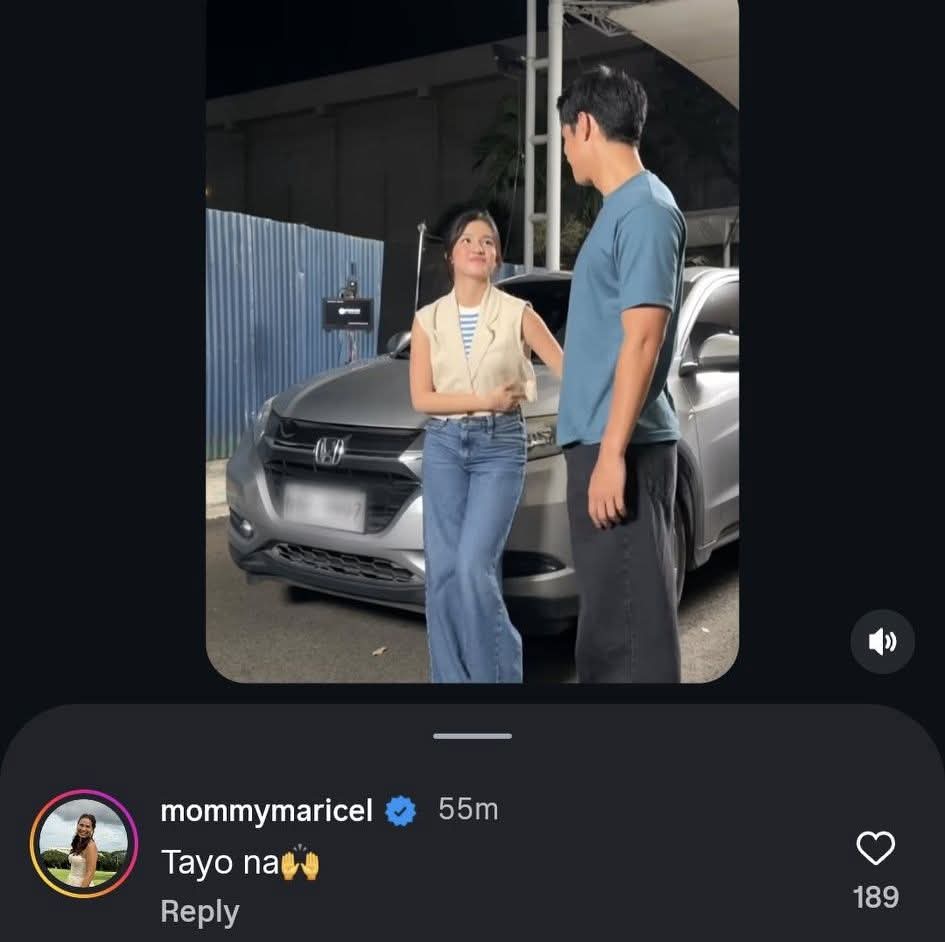Open mommymaricel's profile picture
The image size is (945, 942).
coord(84,843)
